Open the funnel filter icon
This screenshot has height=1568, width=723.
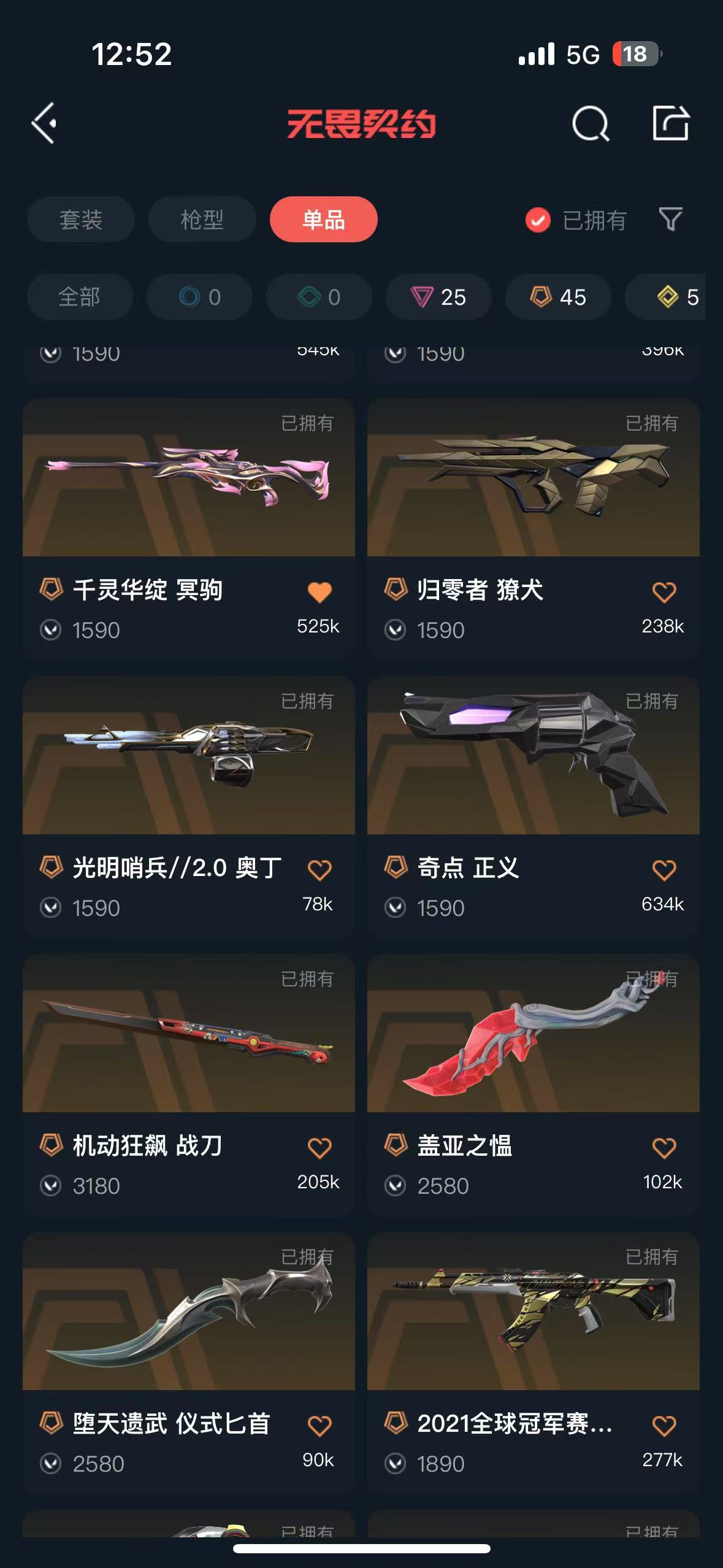[x=670, y=220]
